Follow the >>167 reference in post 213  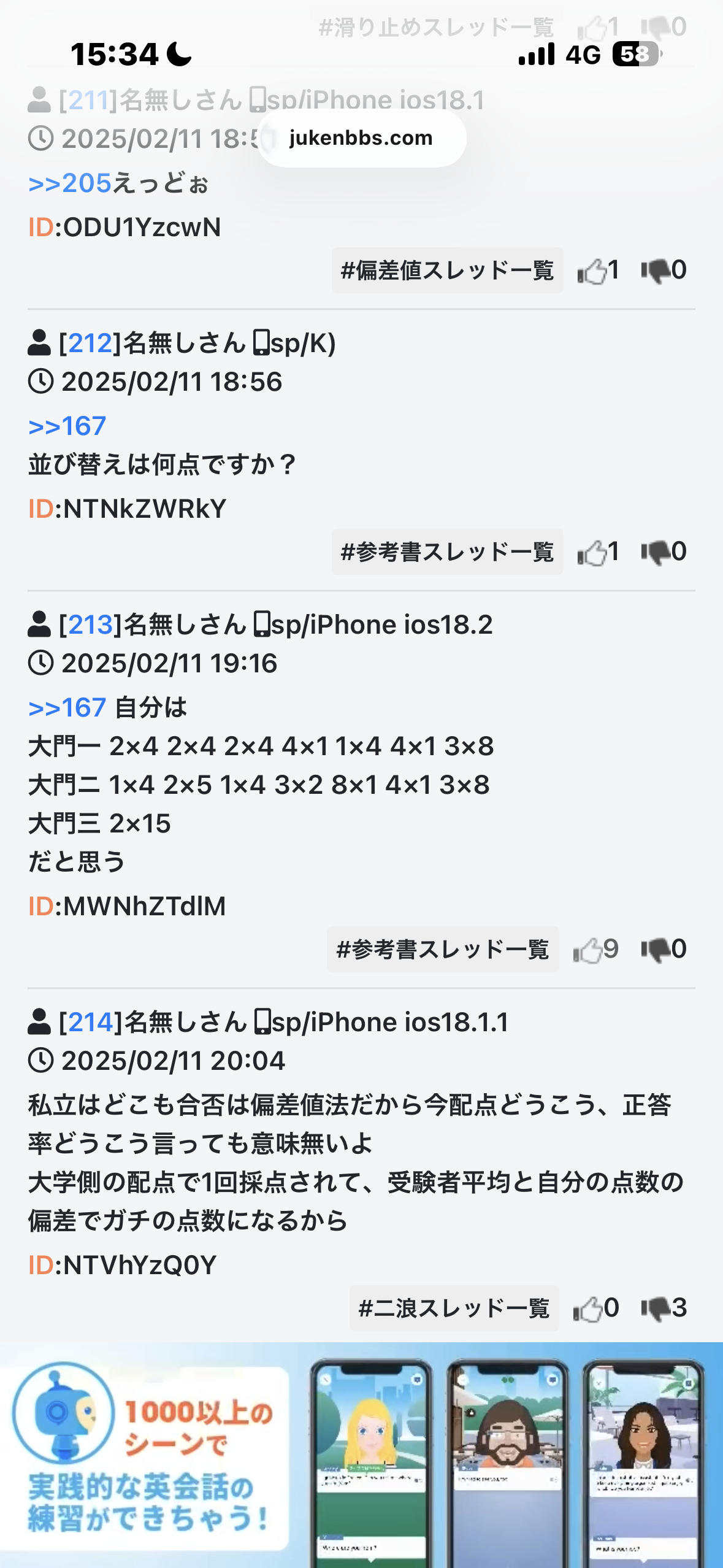67,708
